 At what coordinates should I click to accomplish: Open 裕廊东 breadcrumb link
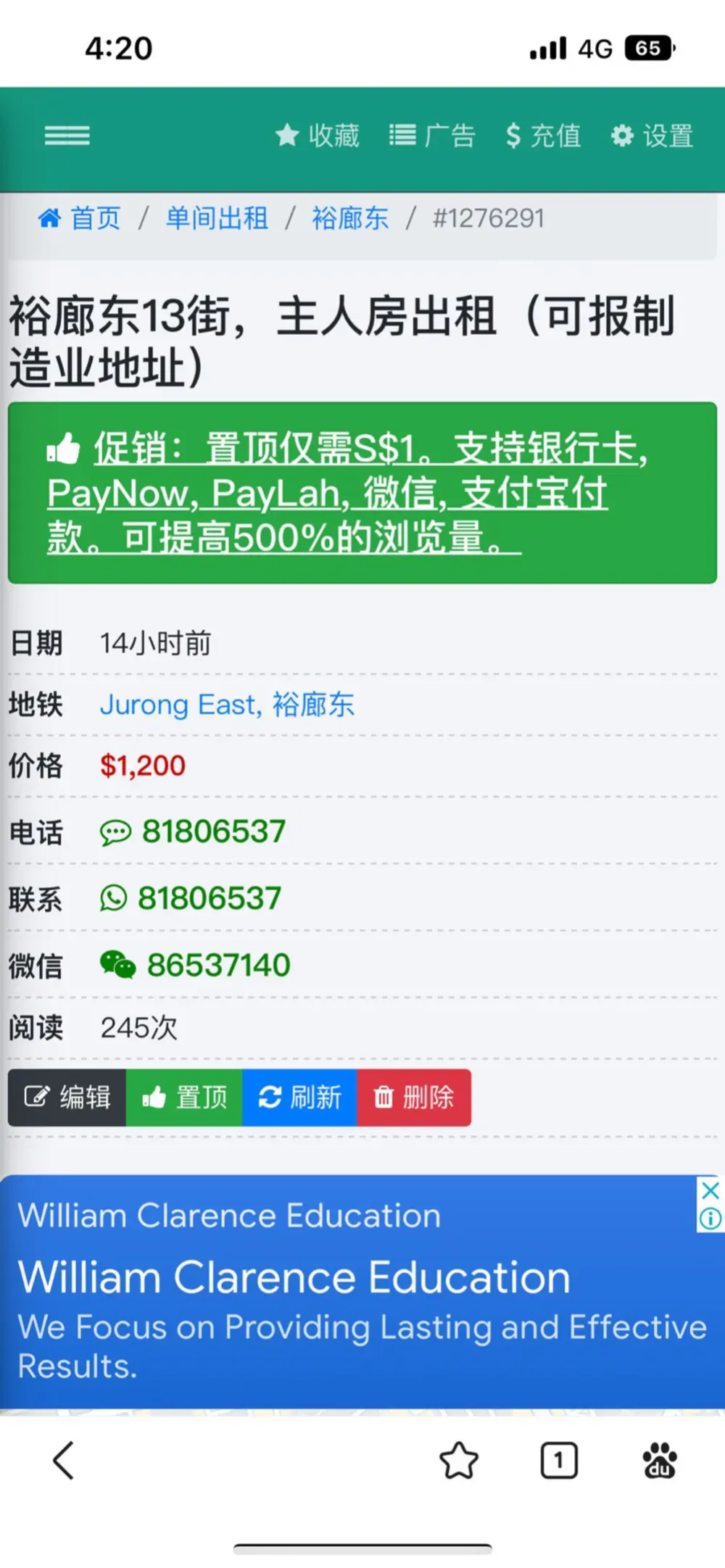(x=350, y=218)
